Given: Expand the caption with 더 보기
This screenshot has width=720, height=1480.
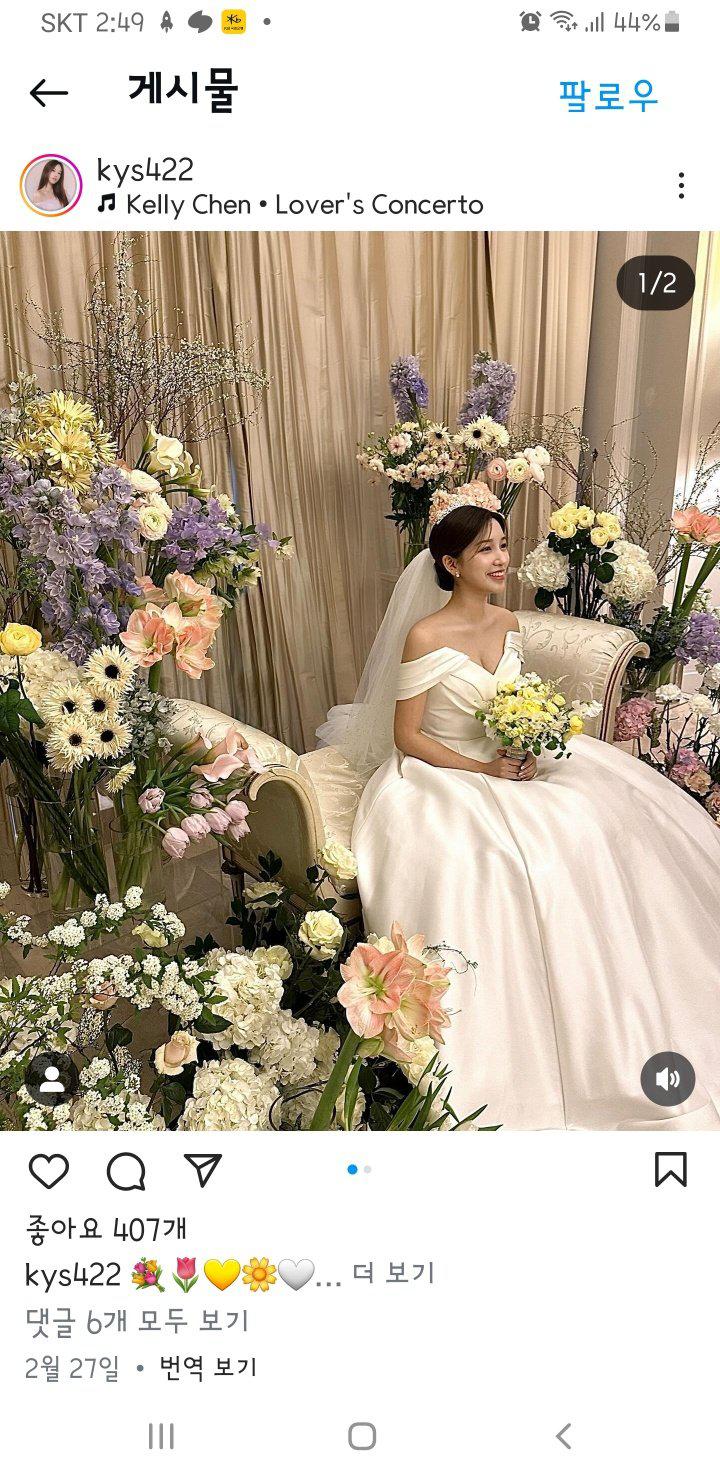Looking at the screenshot, I should (394, 1274).
